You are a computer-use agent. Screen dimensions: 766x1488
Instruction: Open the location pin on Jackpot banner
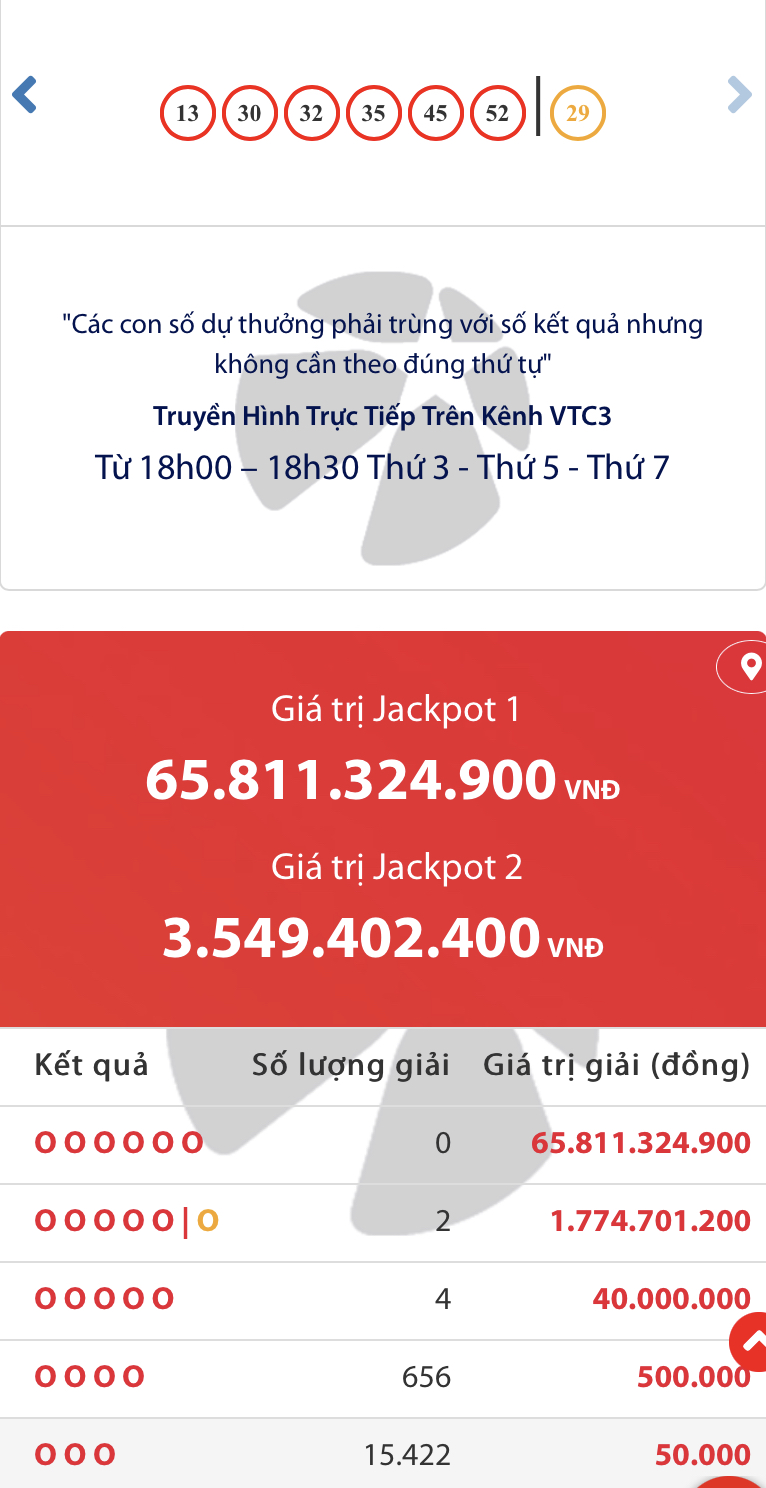point(749,666)
